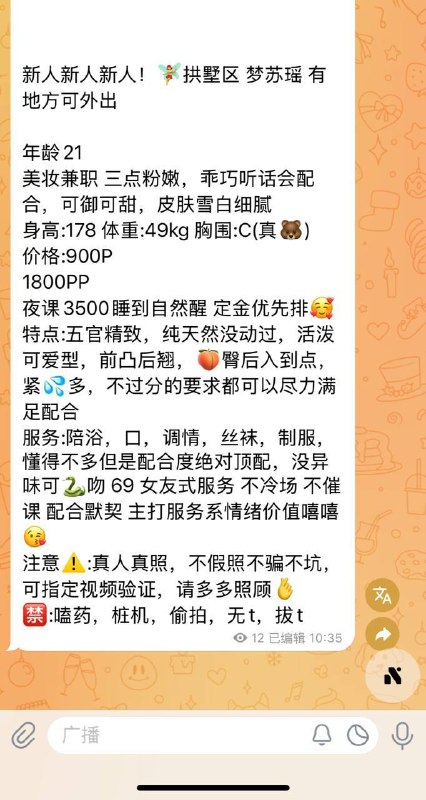Translate the message with the 文A button
This screenshot has width=426, height=800.
point(383,595)
